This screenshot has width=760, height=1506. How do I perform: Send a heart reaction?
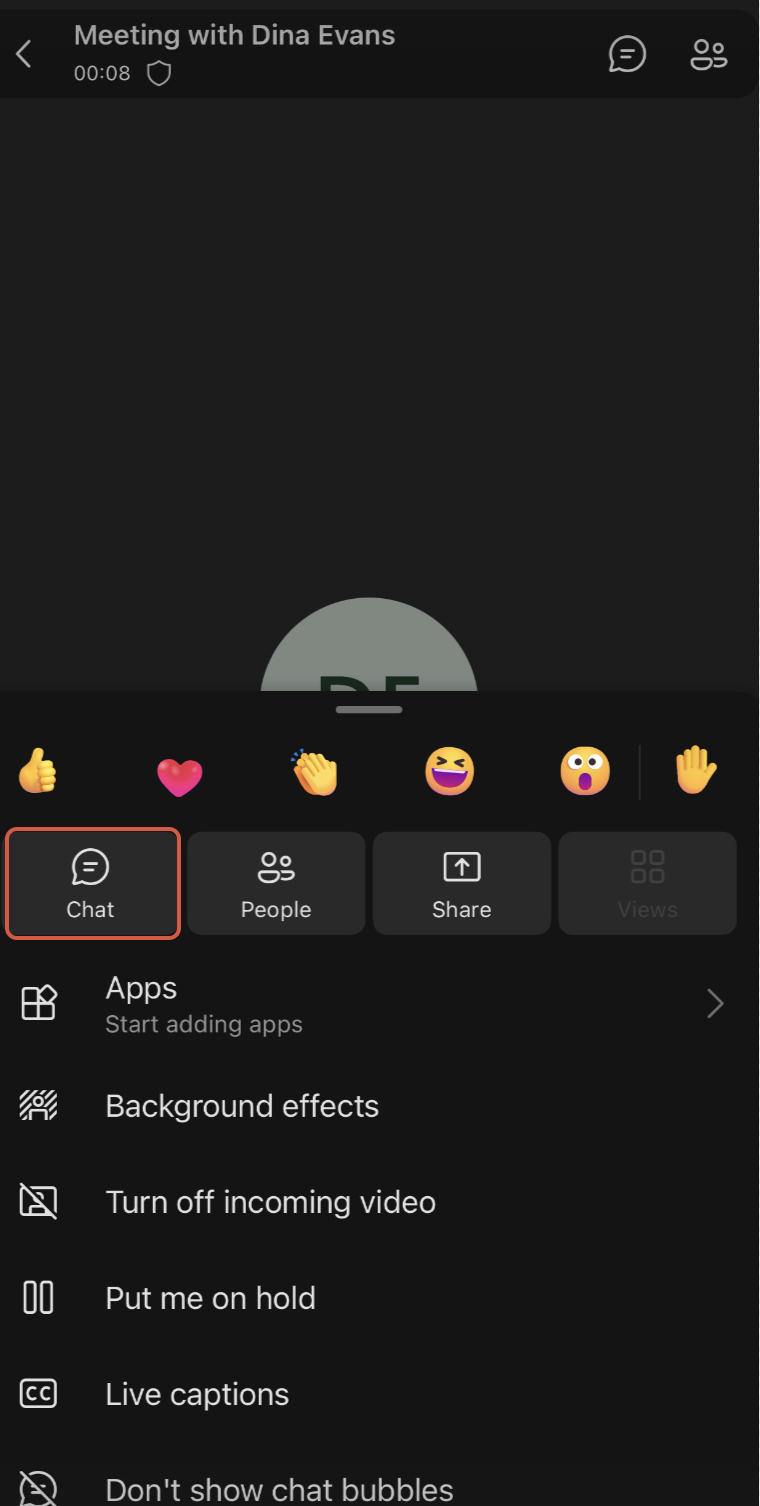(180, 776)
